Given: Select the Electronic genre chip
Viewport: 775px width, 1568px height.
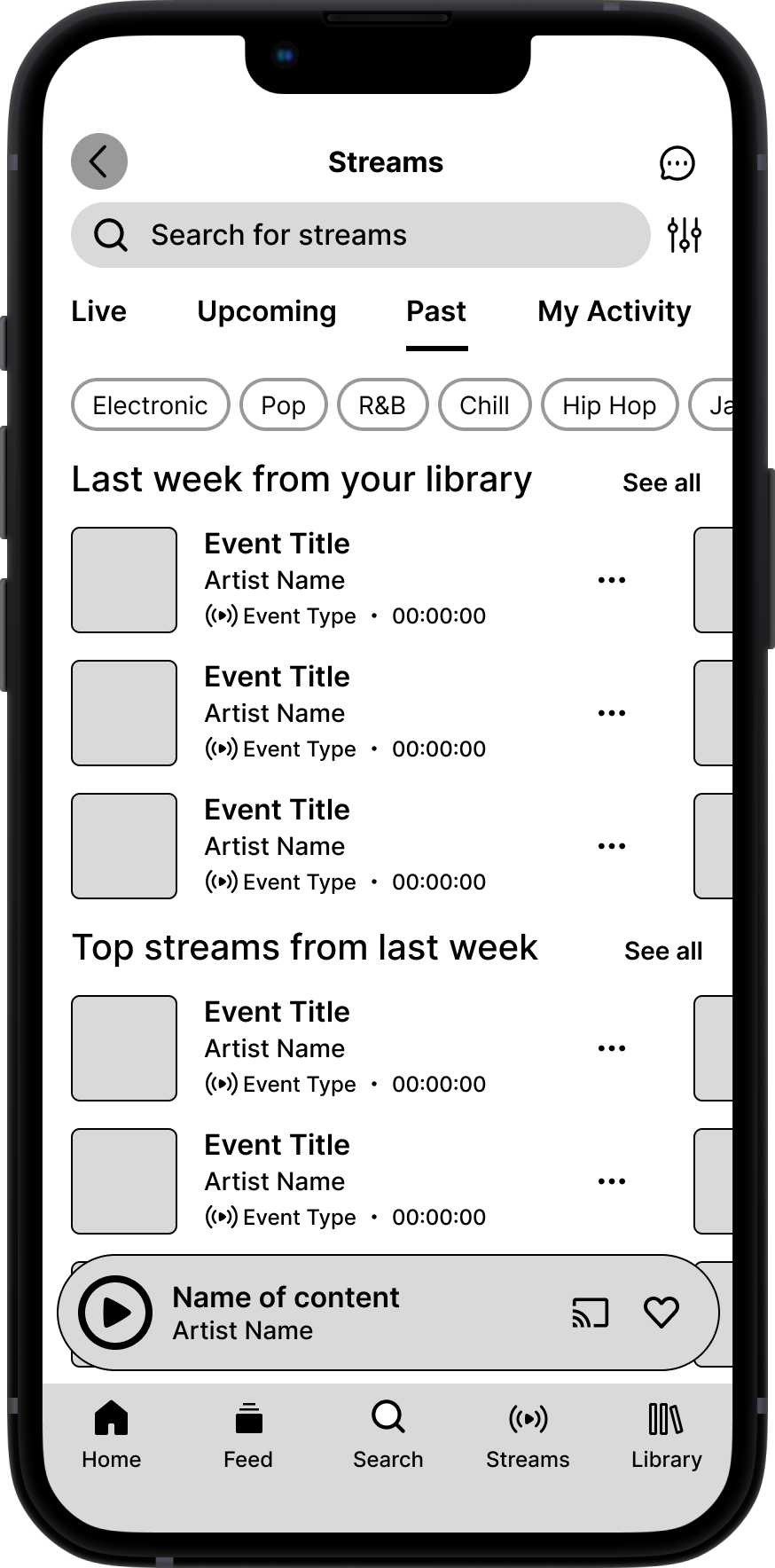Looking at the screenshot, I should [x=150, y=405].
